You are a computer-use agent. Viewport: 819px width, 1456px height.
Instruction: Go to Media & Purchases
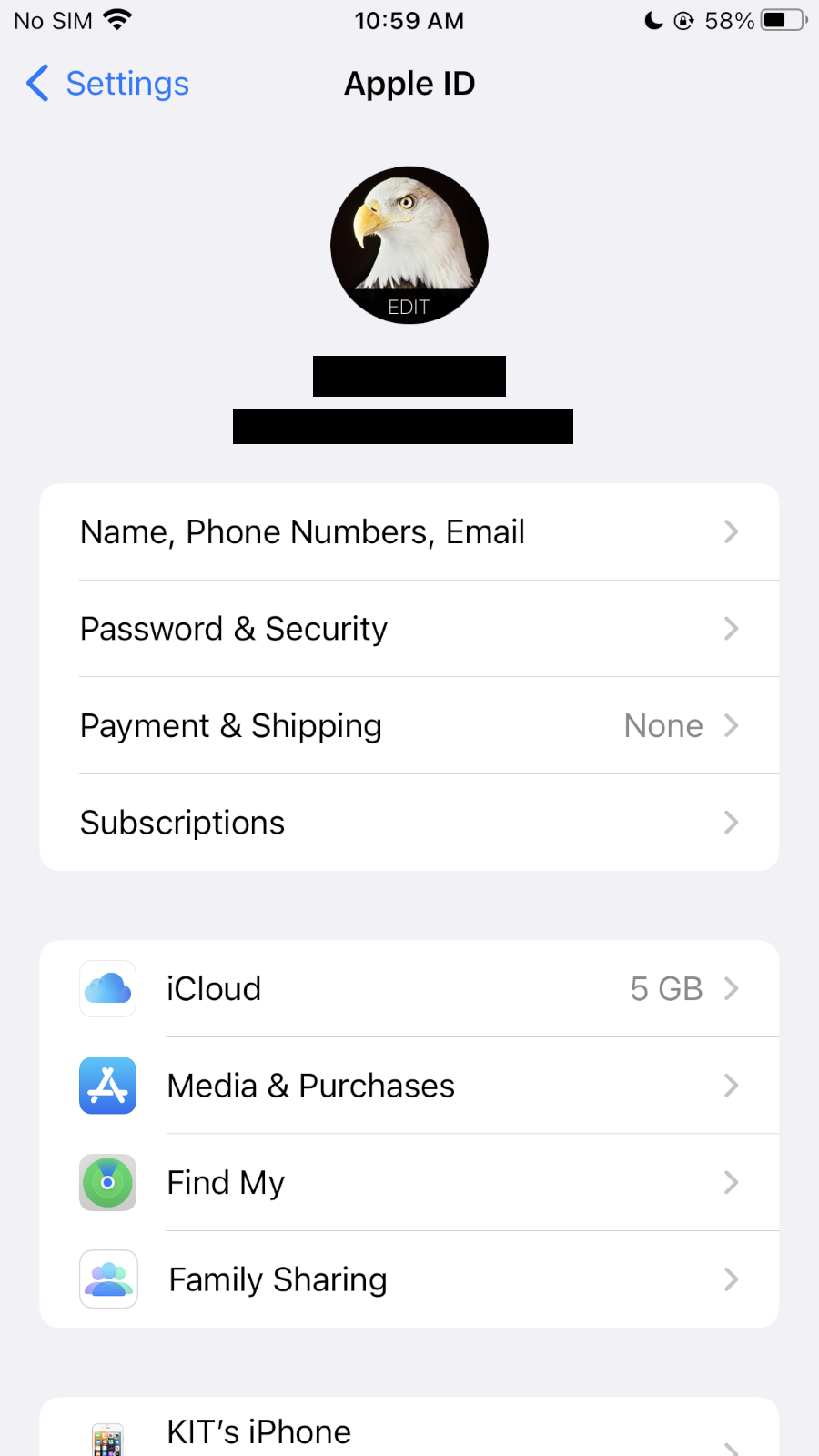(409, 1086)
